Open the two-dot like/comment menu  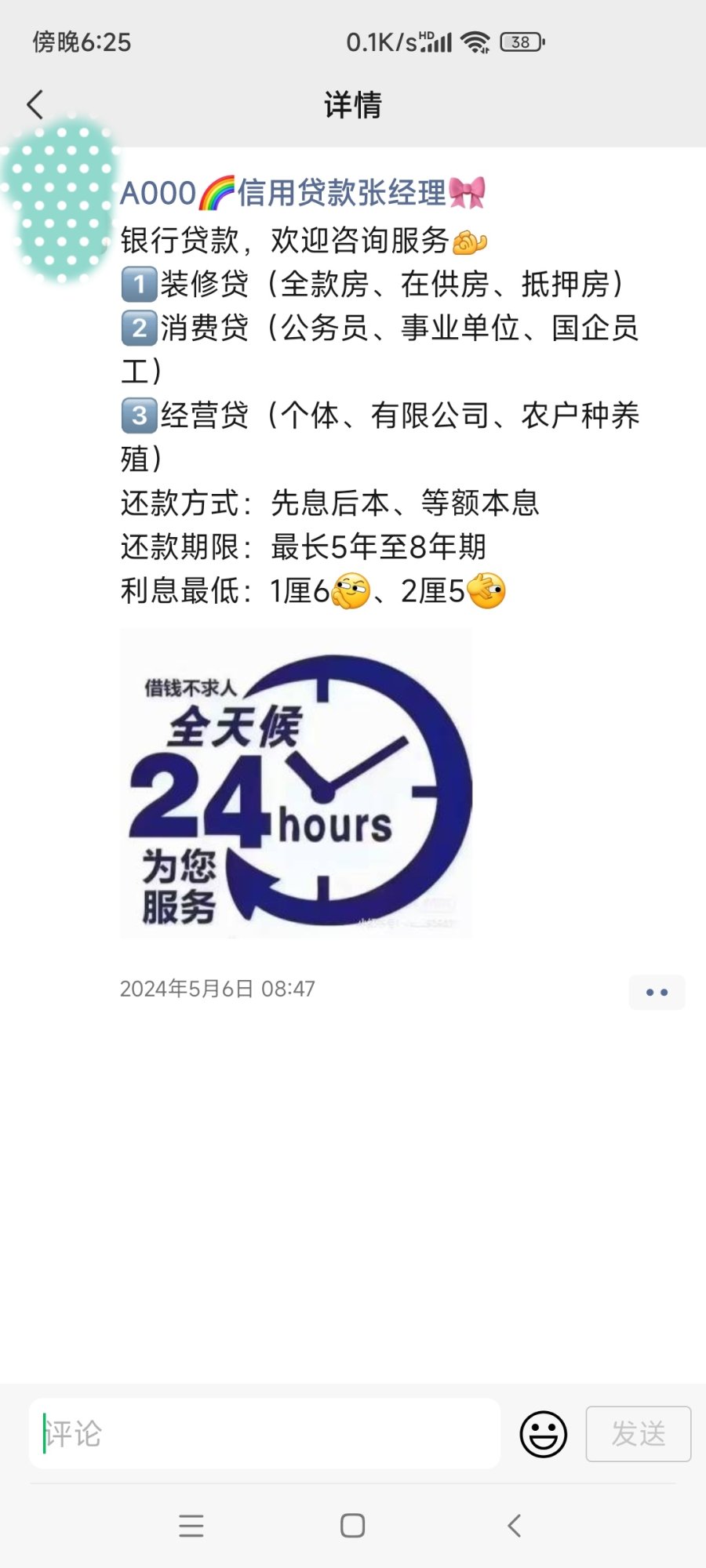click(657, 992)
